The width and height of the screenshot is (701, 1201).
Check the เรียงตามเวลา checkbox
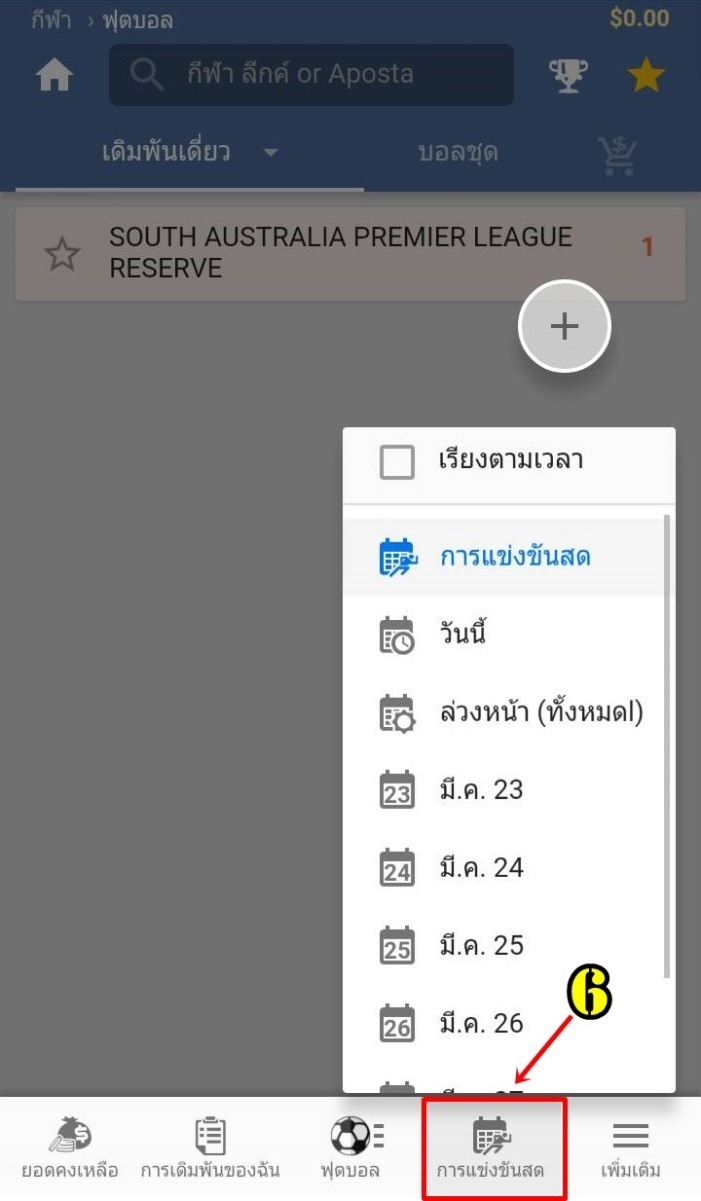[397, 462]
